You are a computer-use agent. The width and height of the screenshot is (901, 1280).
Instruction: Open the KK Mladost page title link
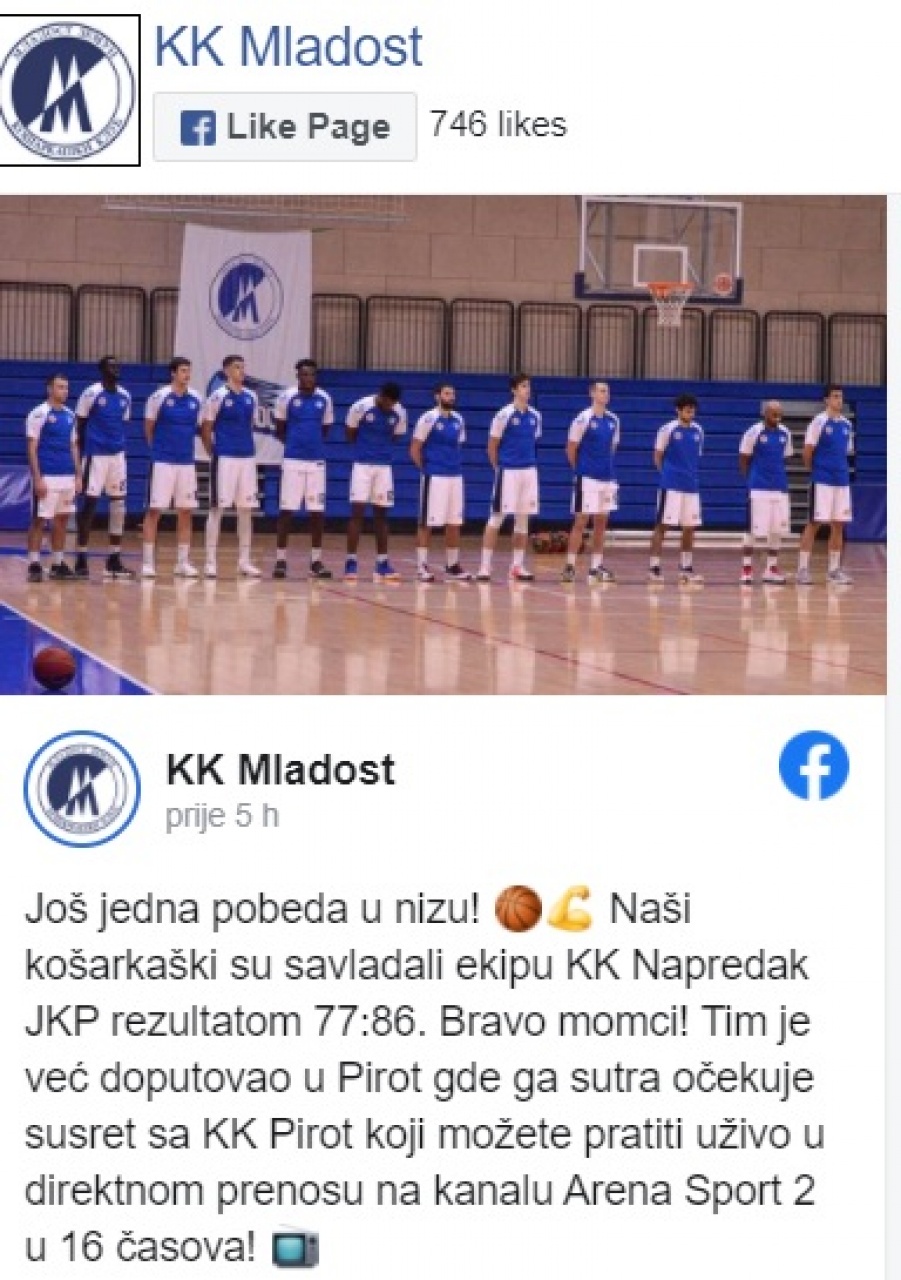pyautogui.click(x=288, y=47)
